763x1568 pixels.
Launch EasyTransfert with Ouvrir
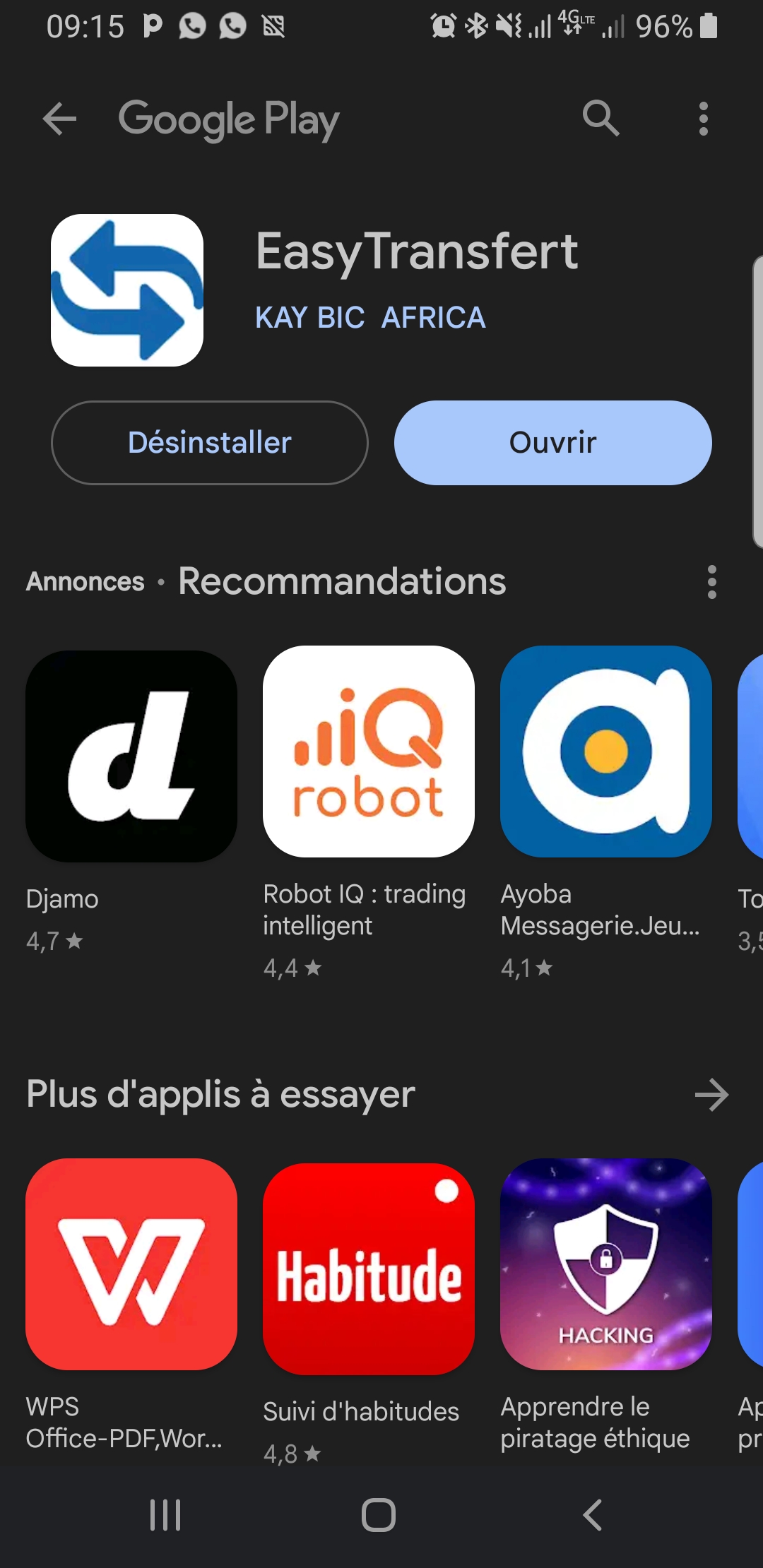tap(552, 443)
